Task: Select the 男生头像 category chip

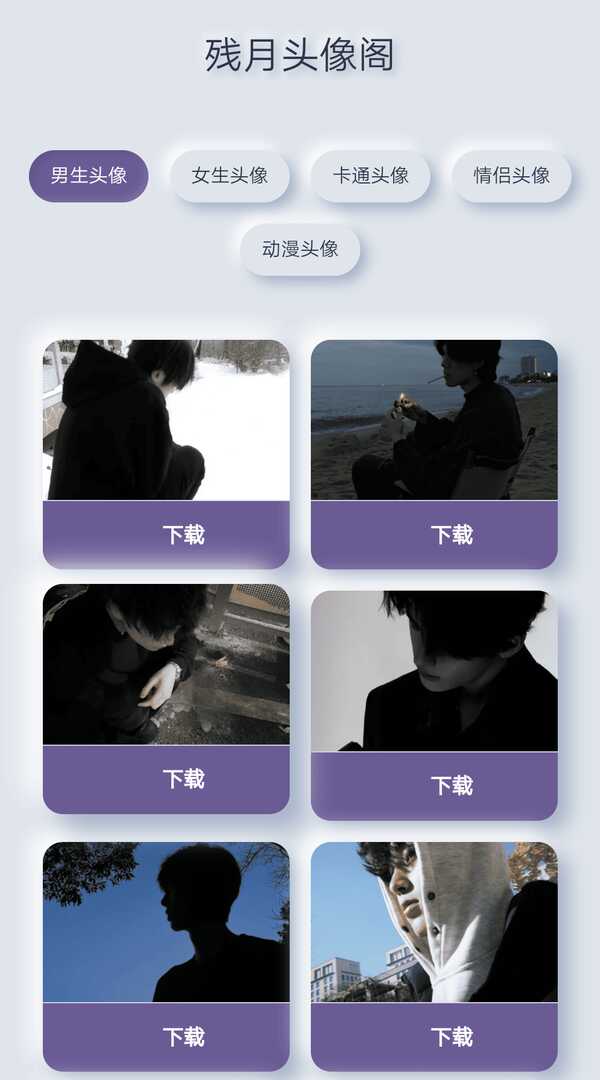Action: 89,176
